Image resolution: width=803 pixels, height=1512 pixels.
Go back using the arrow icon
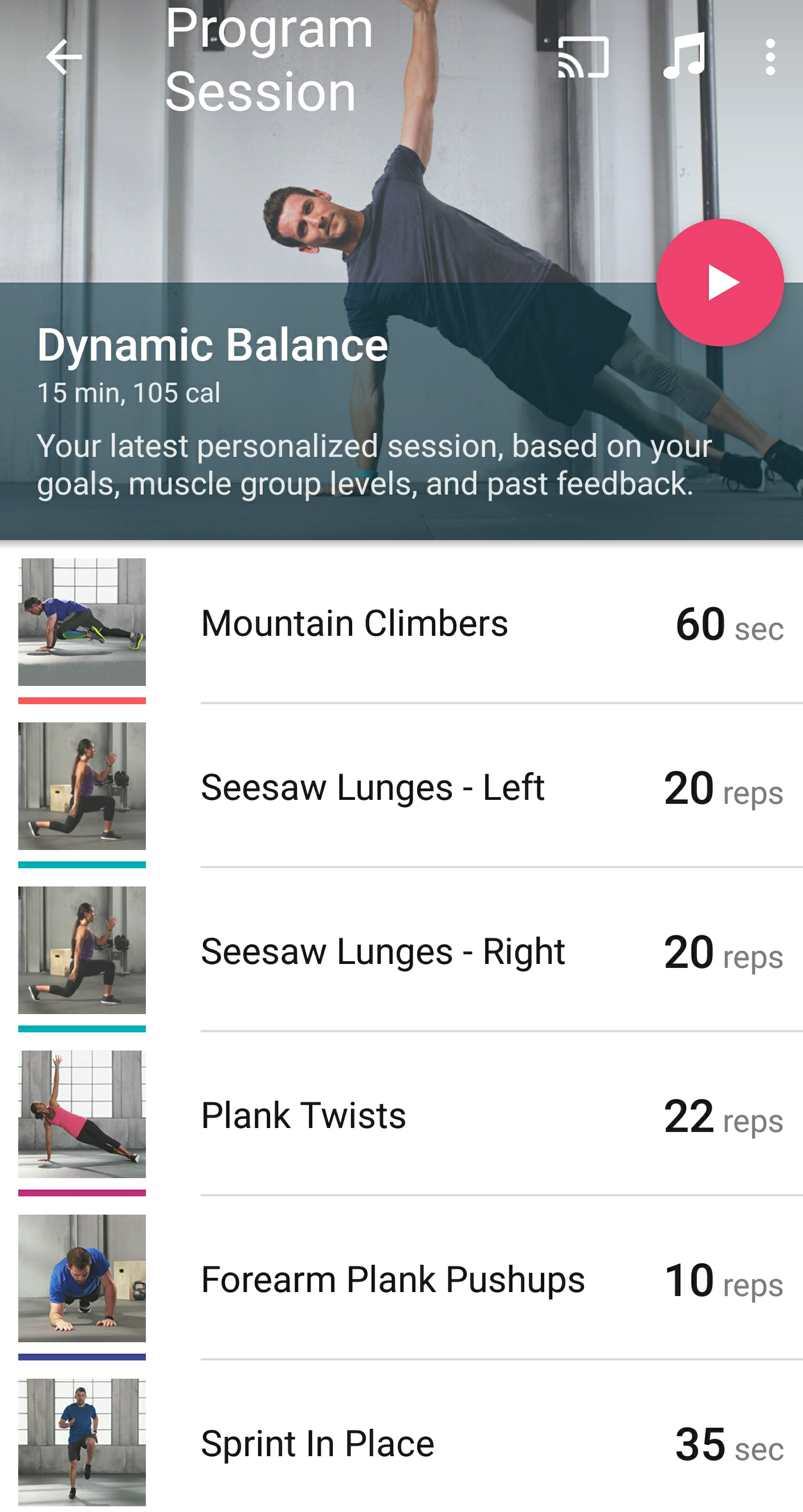point(64,57)
